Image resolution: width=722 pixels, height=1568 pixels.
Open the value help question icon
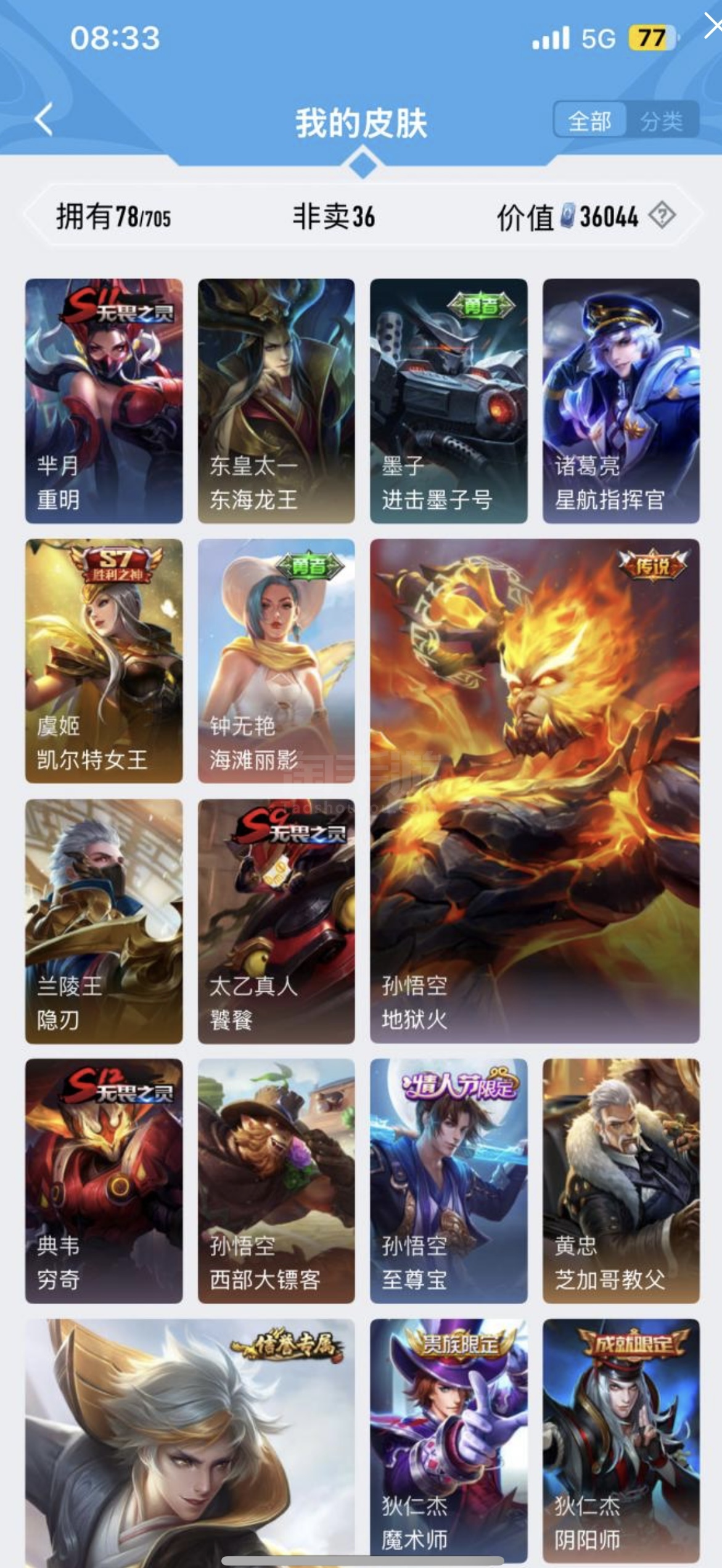[662, 216]
